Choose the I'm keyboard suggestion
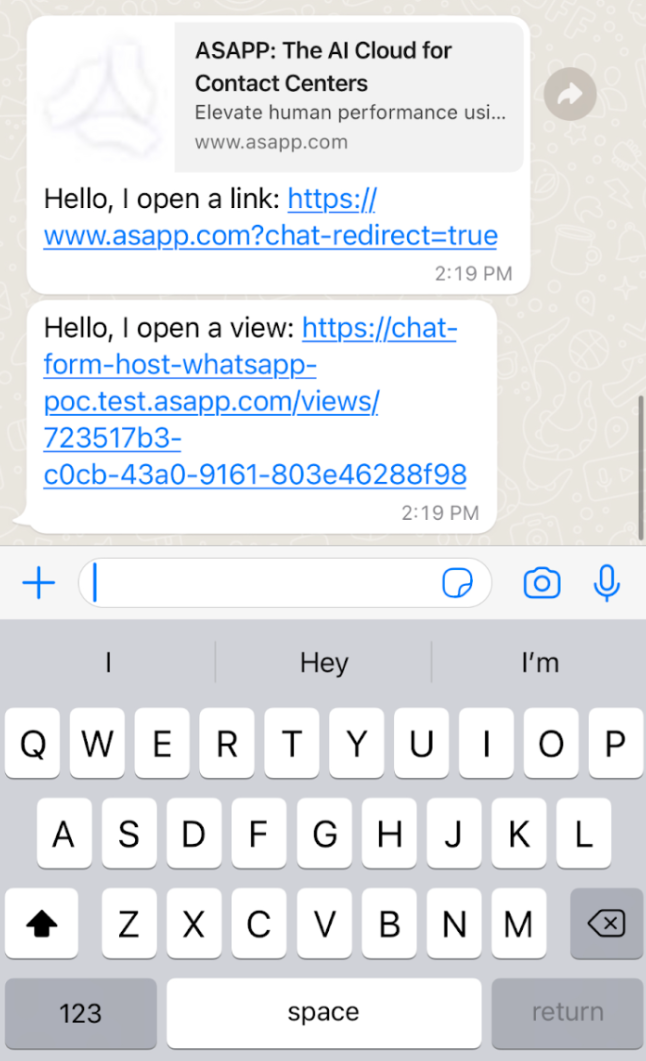Image resolution: width=646 pixels, height=1061 pixels. (539, 663)
